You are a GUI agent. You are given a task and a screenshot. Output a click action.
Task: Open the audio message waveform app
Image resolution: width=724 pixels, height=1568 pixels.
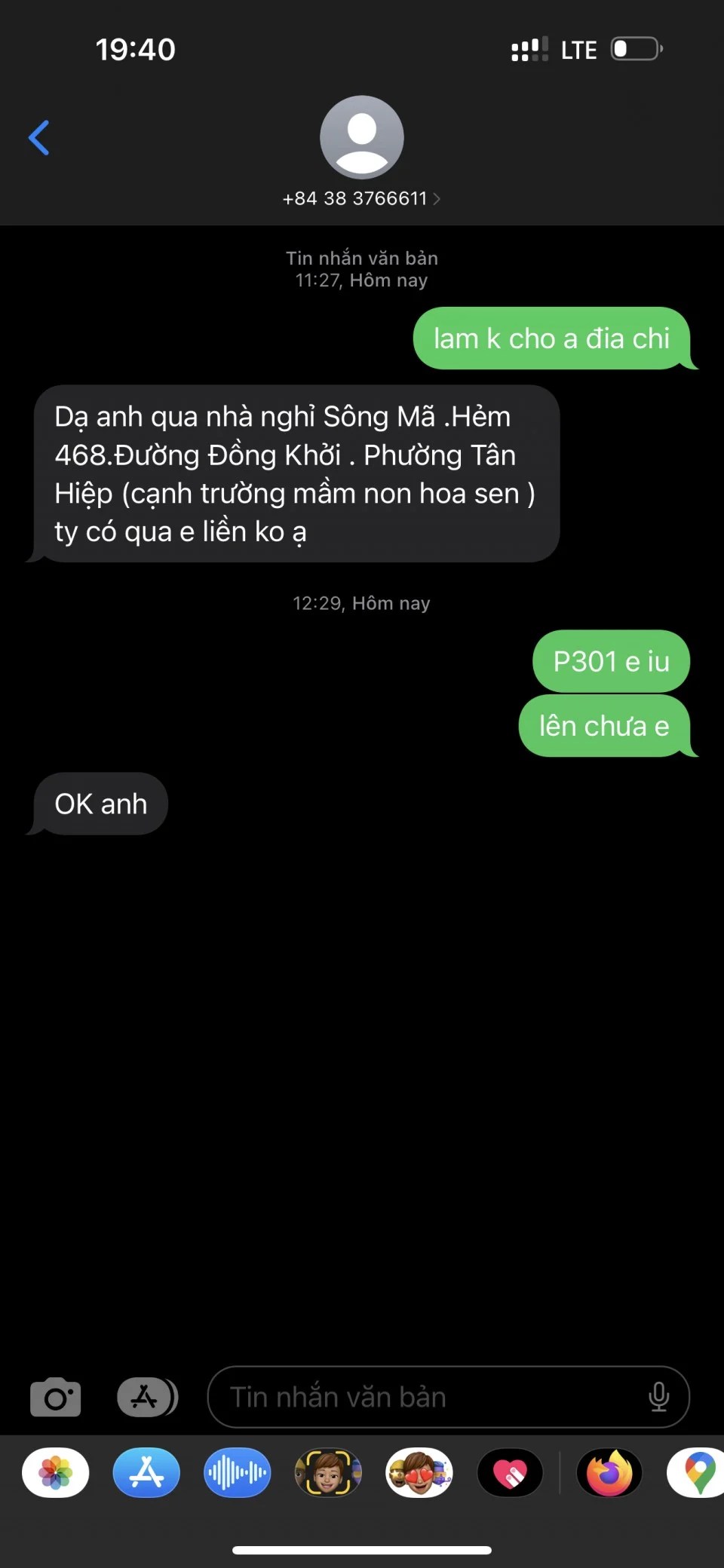237,1472
